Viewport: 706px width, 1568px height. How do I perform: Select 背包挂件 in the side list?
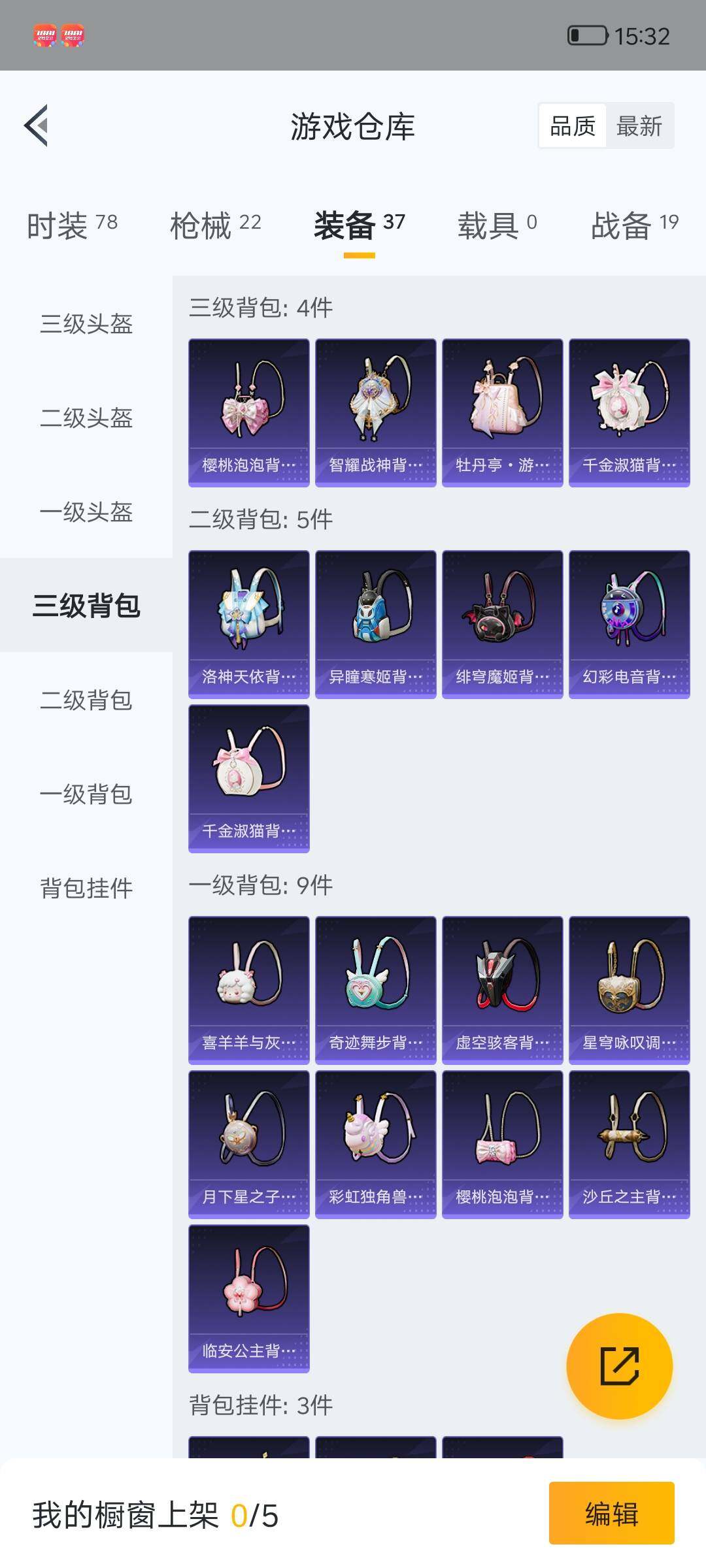pyautogui.click(x=86, y=888)
